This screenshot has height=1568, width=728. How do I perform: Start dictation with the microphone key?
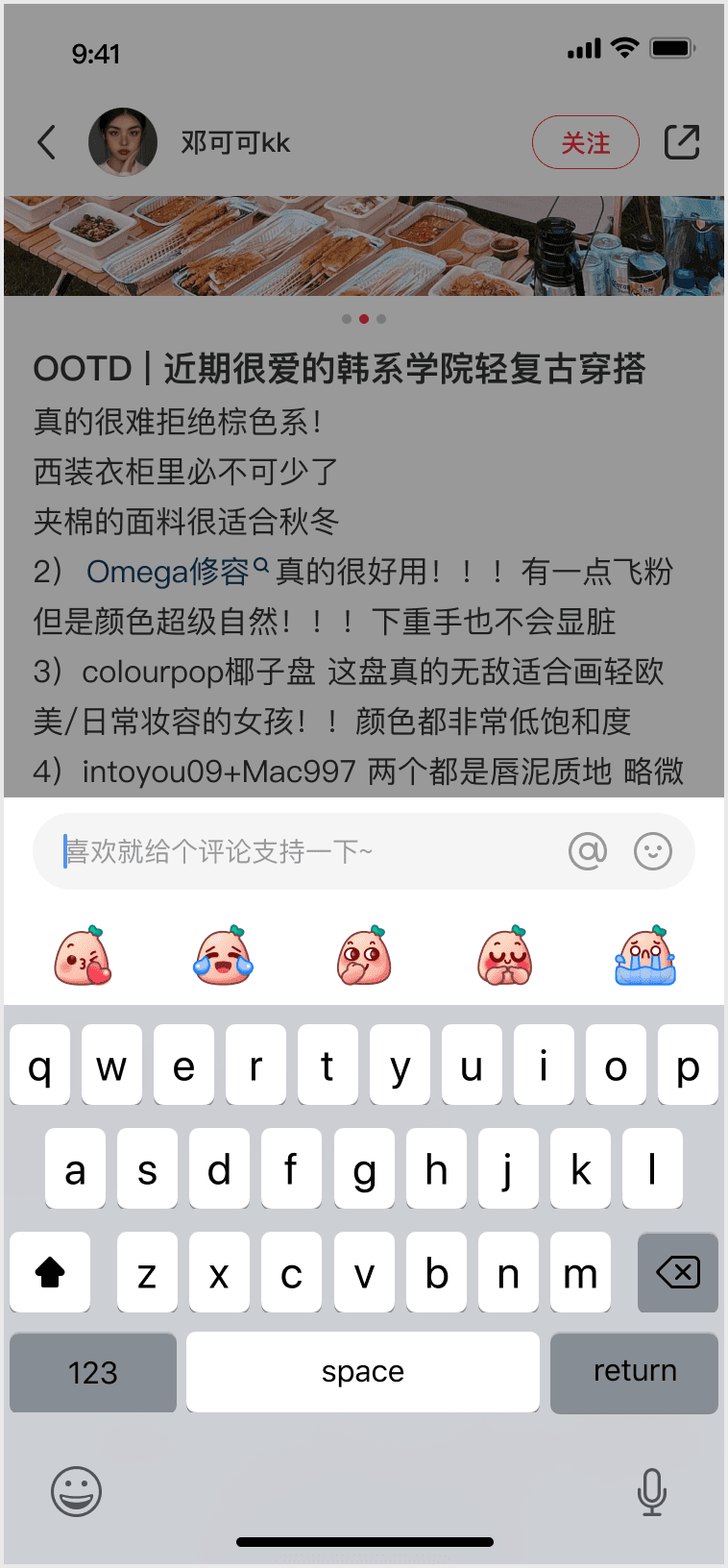(x=652, y=1492)
